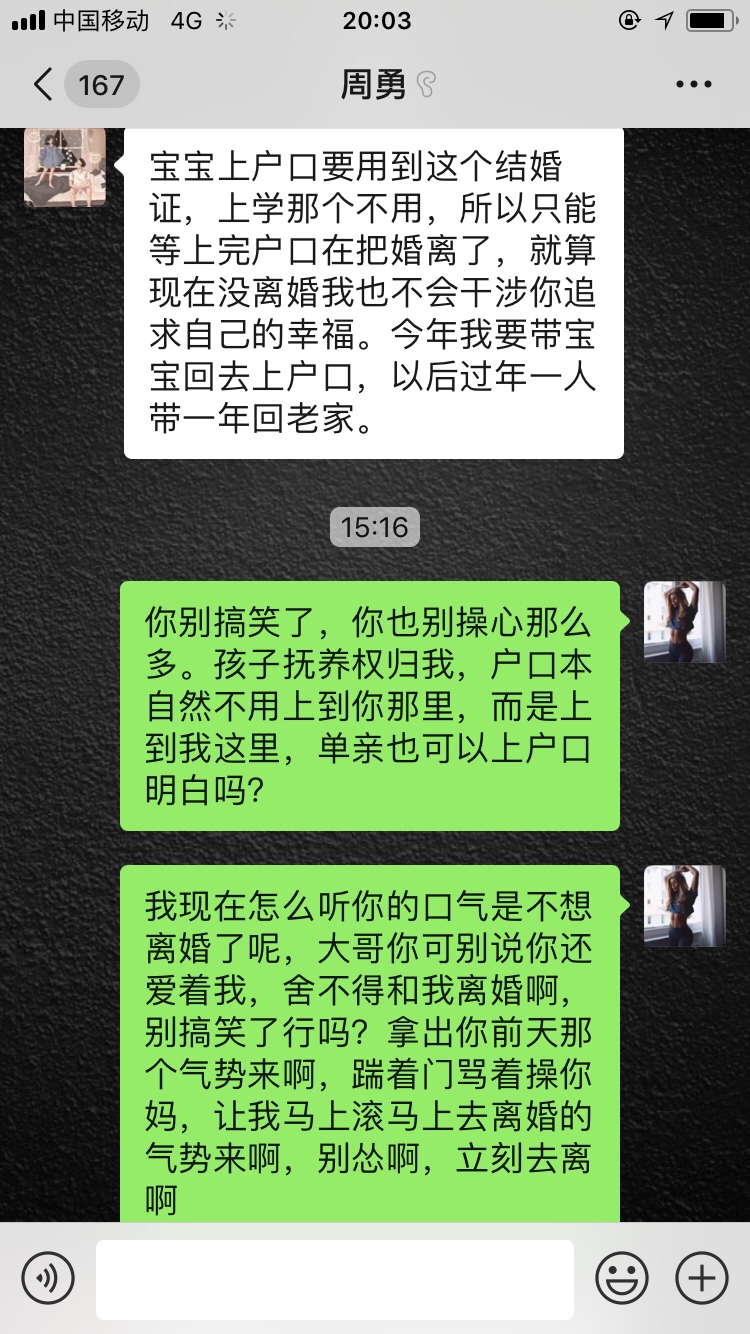Open the emoji sticker panel
The height and width of the screenshot is (1334, 750).
click(622, 1278)
